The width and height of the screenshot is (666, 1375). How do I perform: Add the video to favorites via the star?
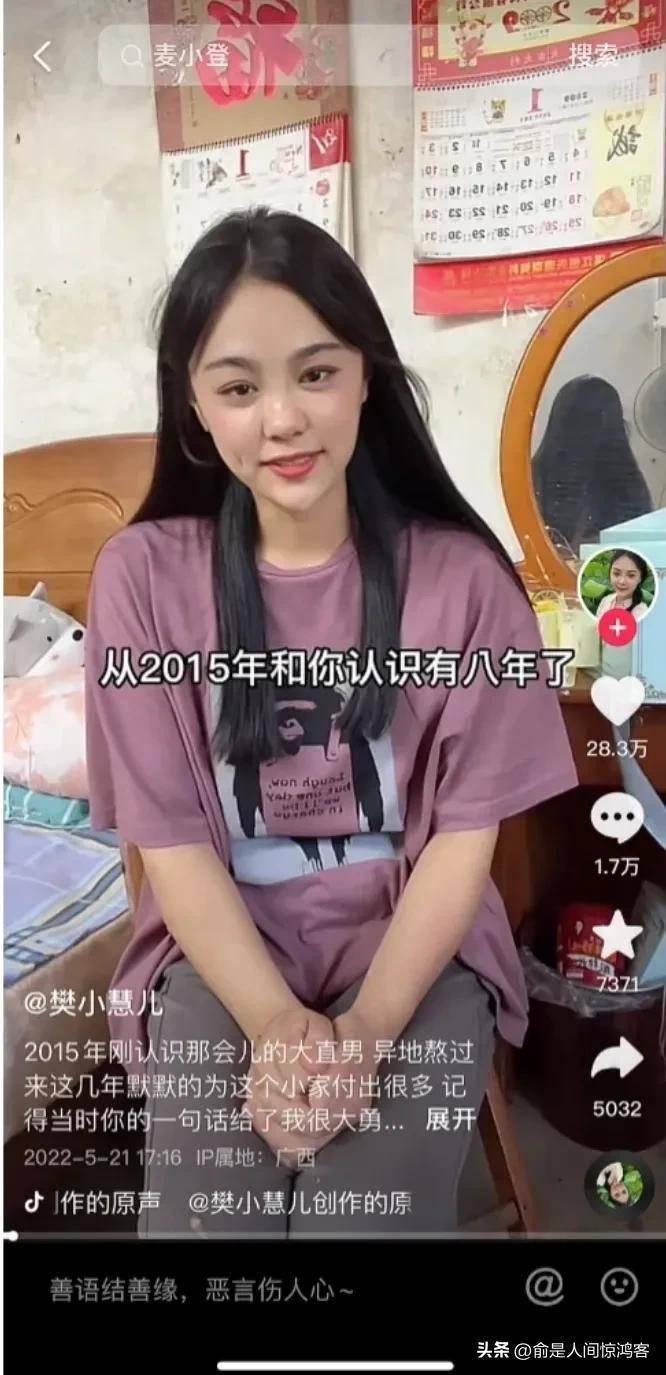point(617,936)
